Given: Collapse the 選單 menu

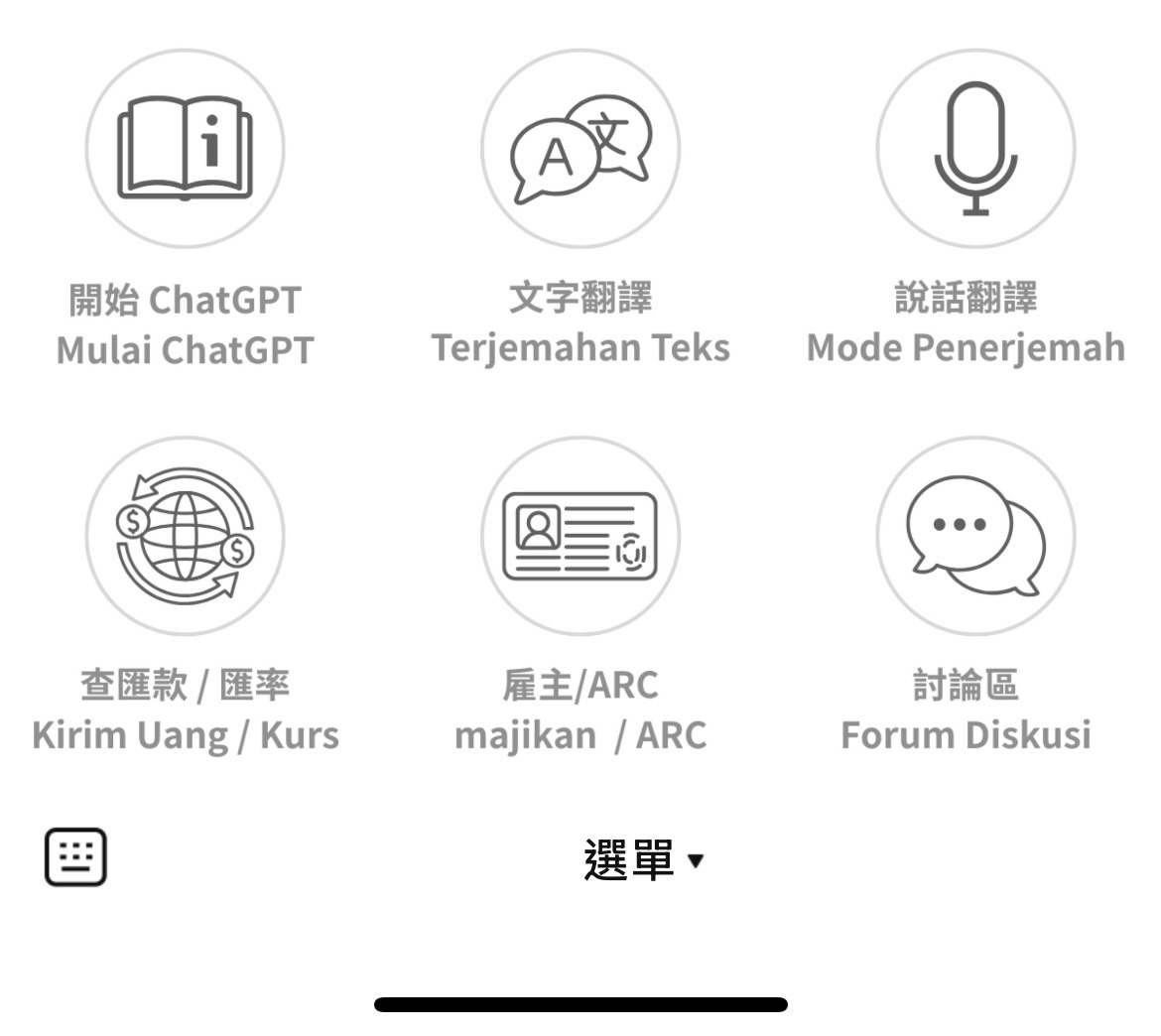Looking at the screenshot, I should pyautogui.click(x=642, y=859).
